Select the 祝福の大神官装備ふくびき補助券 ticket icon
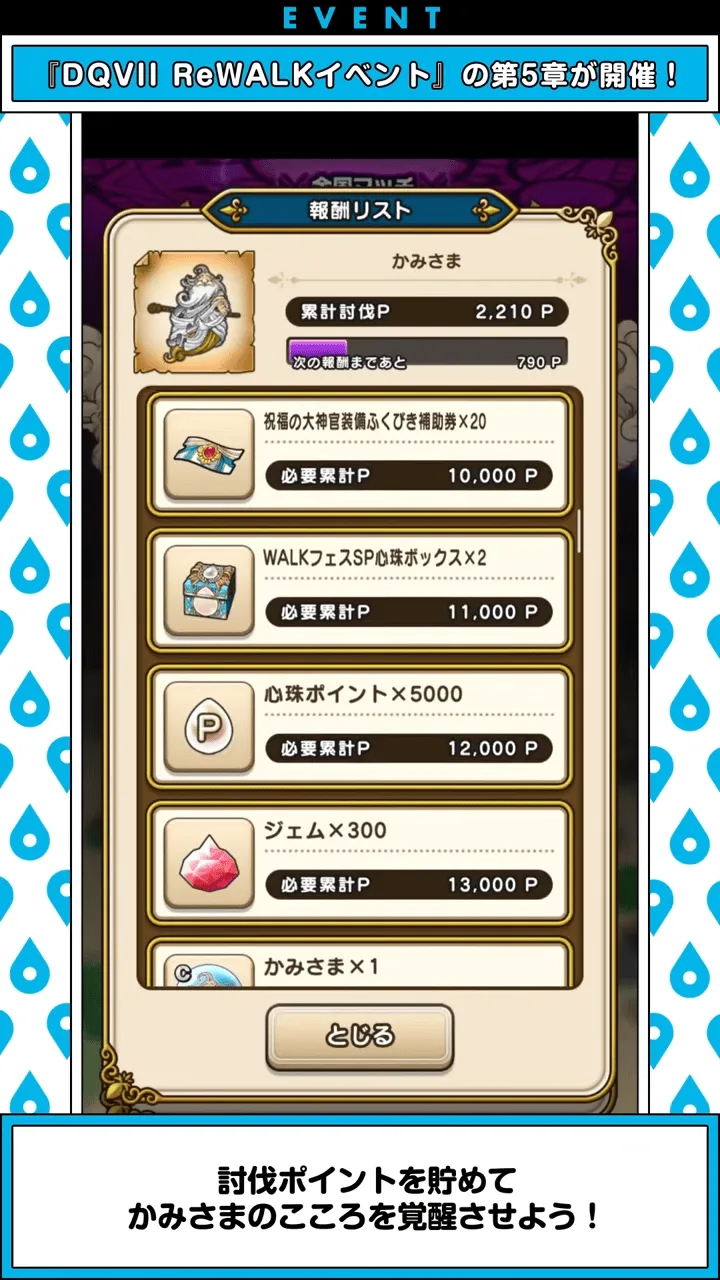Image resolution: width=720 pixels, height=1280 pixels. click(x=208, y=450)
